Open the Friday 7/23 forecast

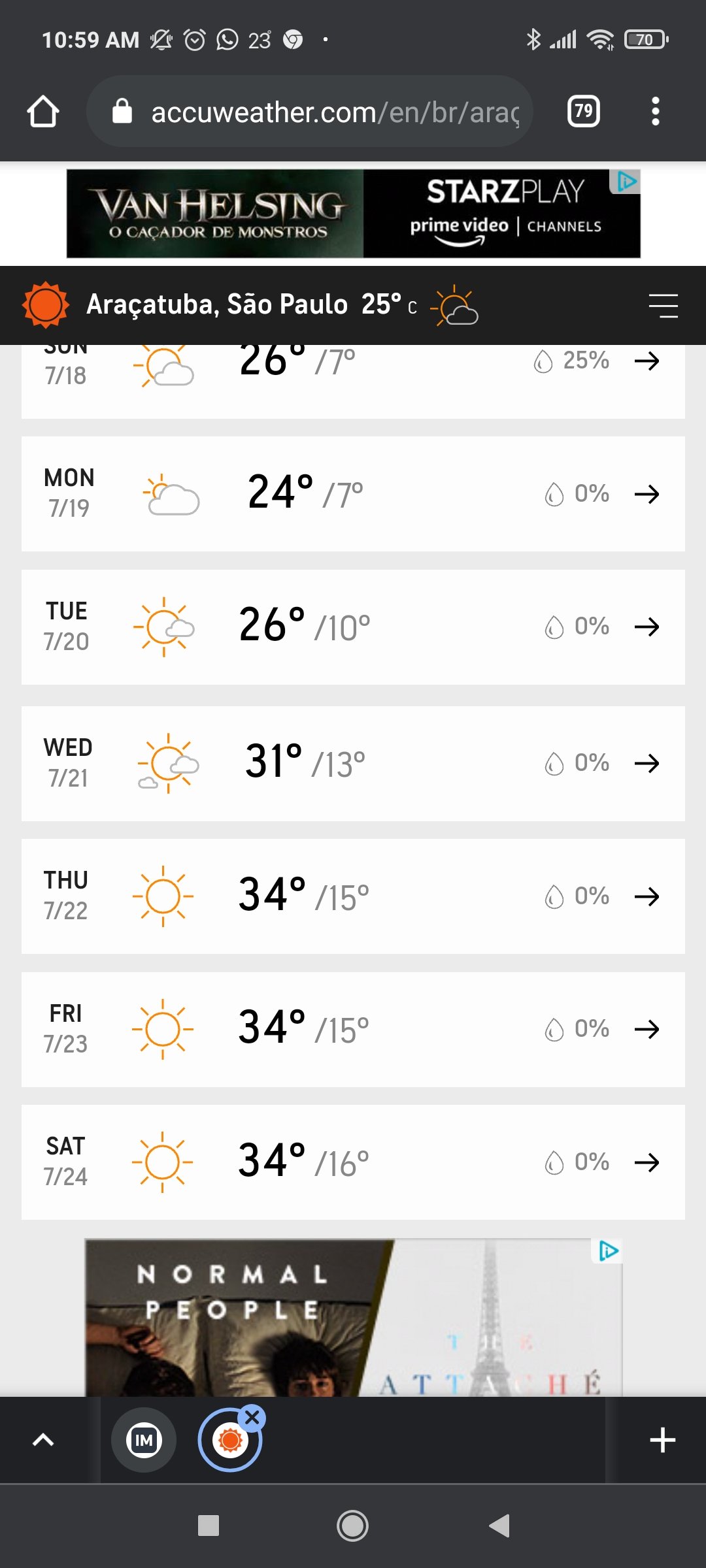click(x=353, y=1030)
